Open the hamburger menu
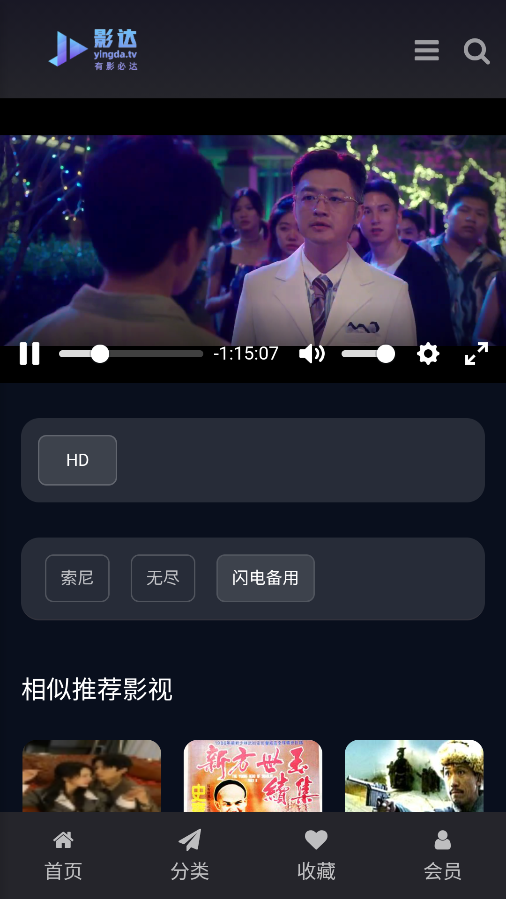The width and height of the screenshot is (506, 899). [x=427, y=50]
